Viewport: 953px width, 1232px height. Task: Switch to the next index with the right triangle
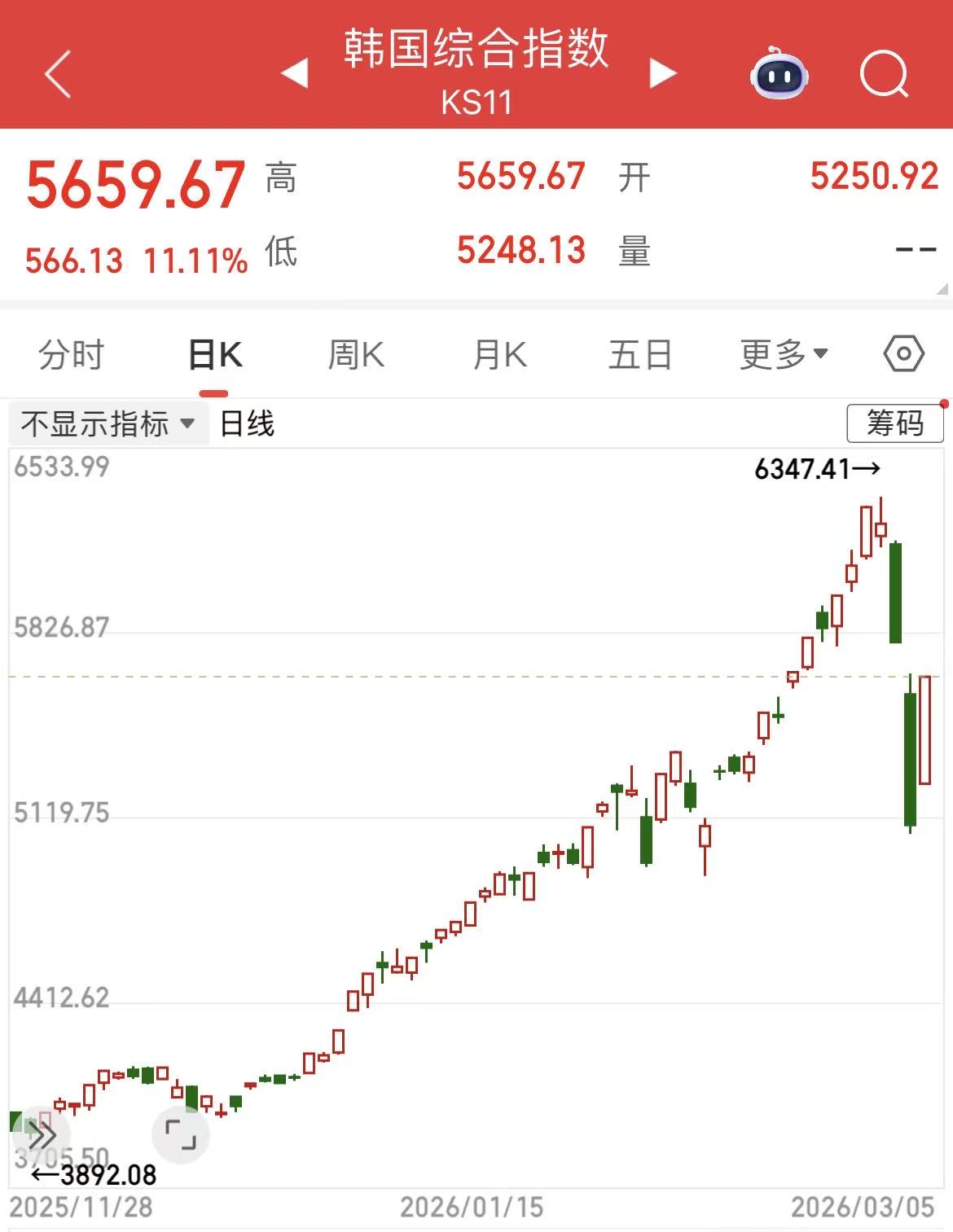(663, 73)
